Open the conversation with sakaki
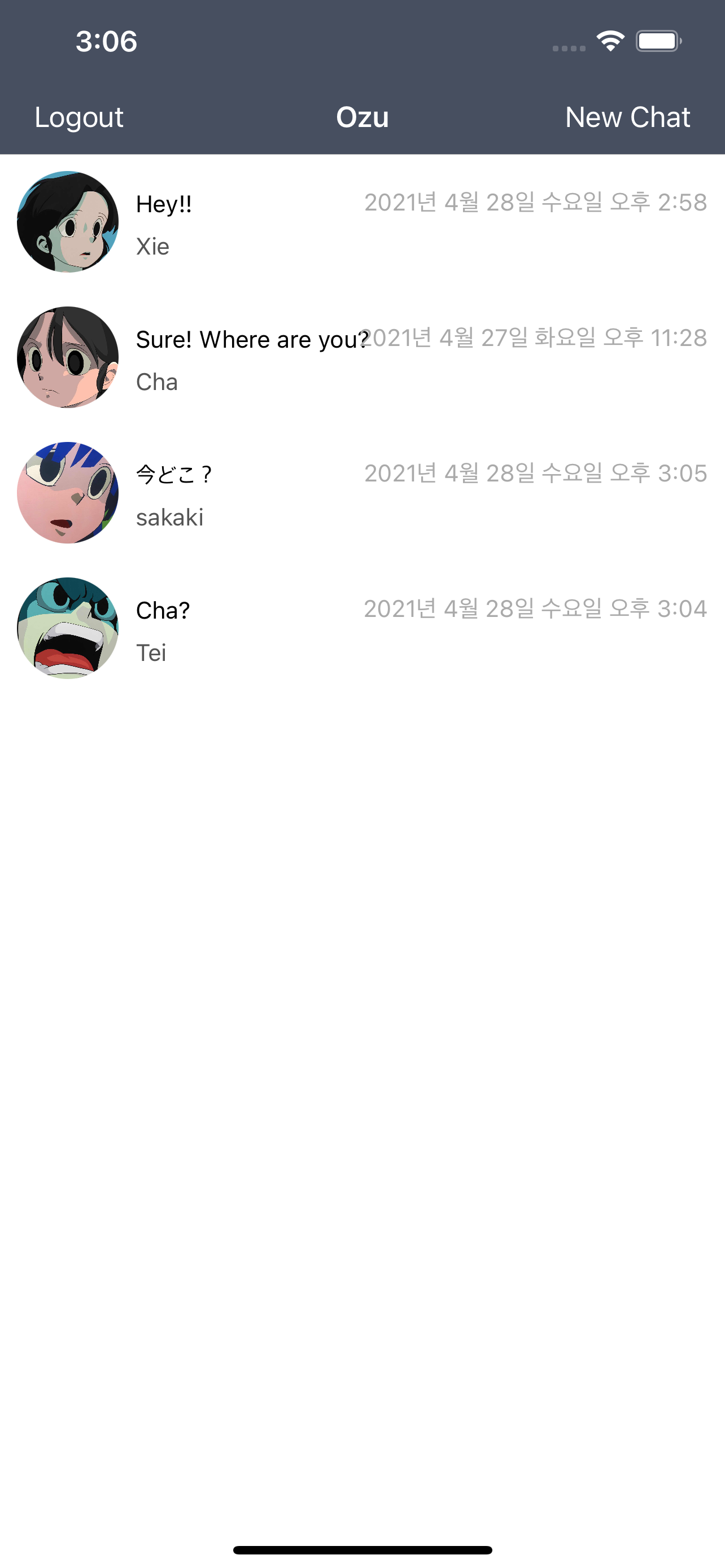The image size is (725, 1568). point(362,493)
